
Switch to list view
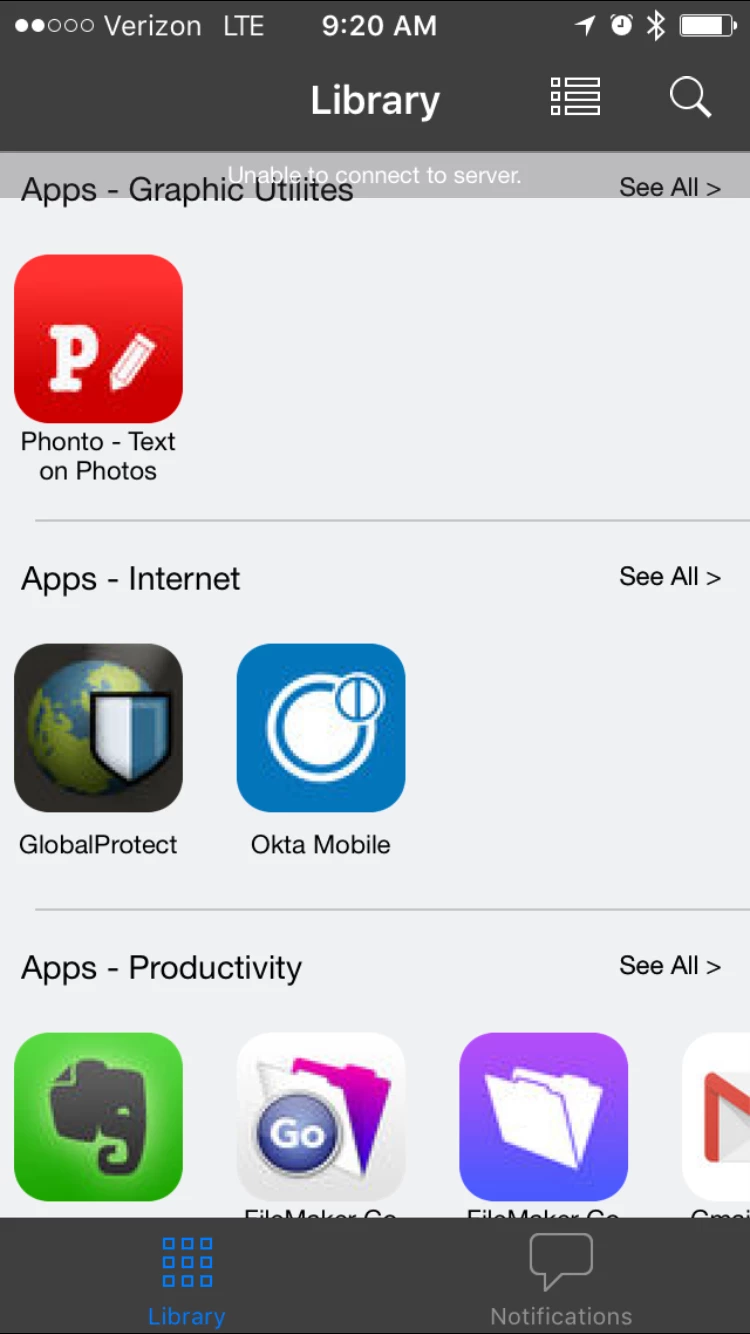(575, 97)
